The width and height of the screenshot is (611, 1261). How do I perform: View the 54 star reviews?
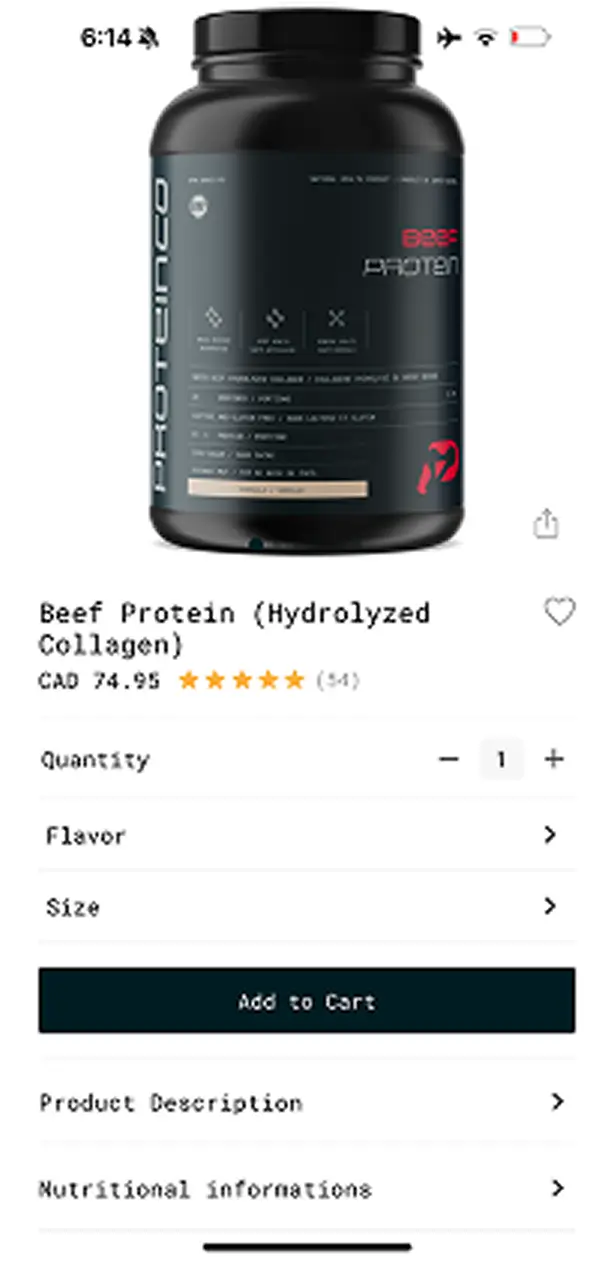[268, 681]
